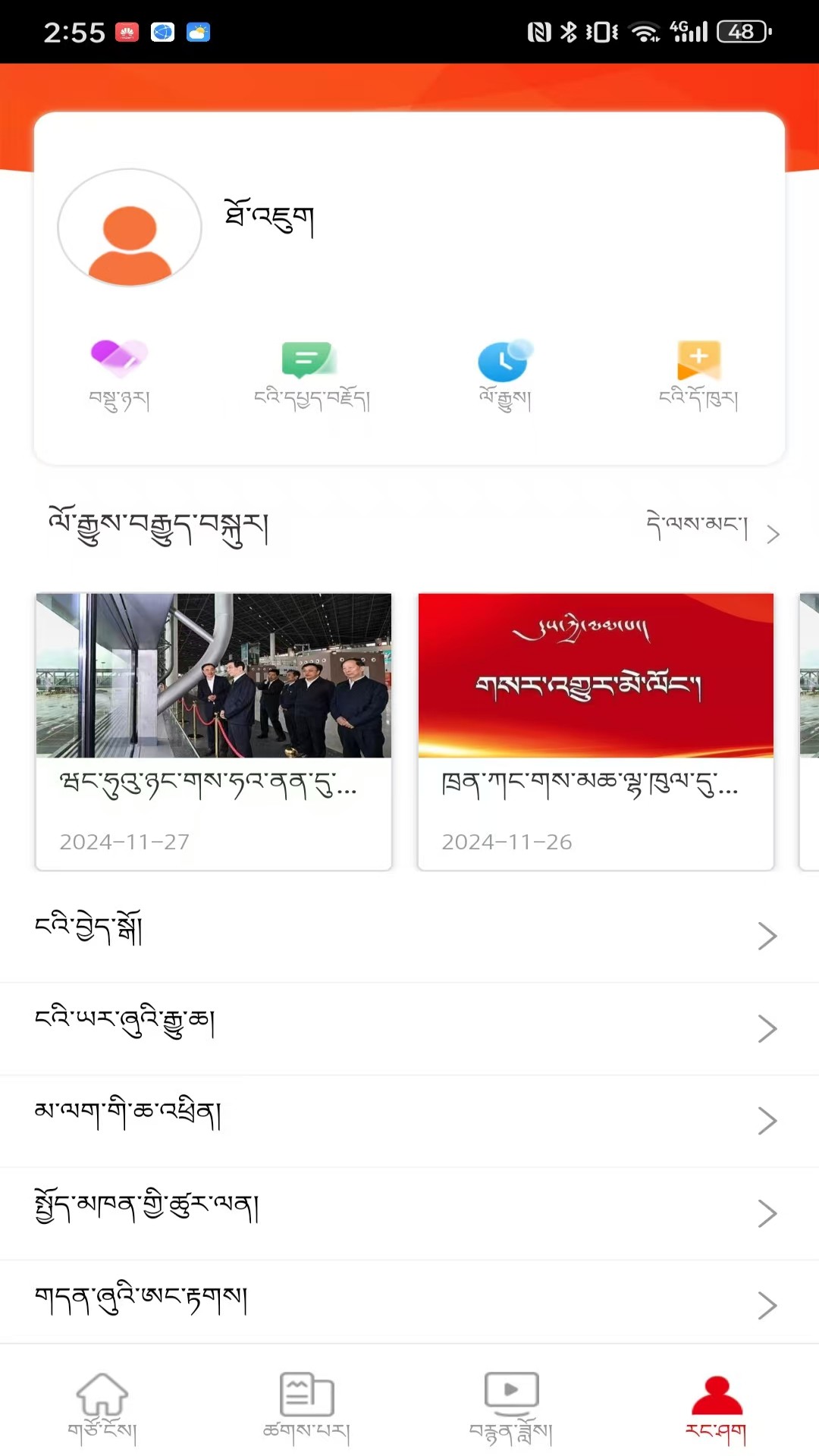Open videos via the play icon
This screenshot has width=819, height=1456.
coord(512,1407)
